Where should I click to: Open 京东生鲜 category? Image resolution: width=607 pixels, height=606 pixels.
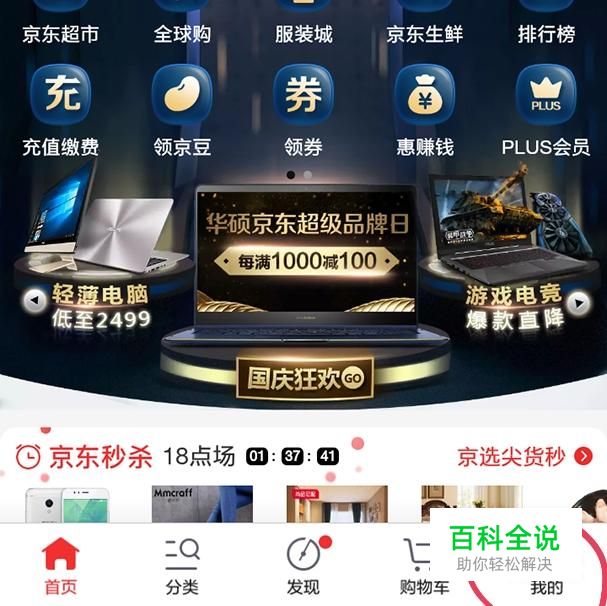click(425, 34)
